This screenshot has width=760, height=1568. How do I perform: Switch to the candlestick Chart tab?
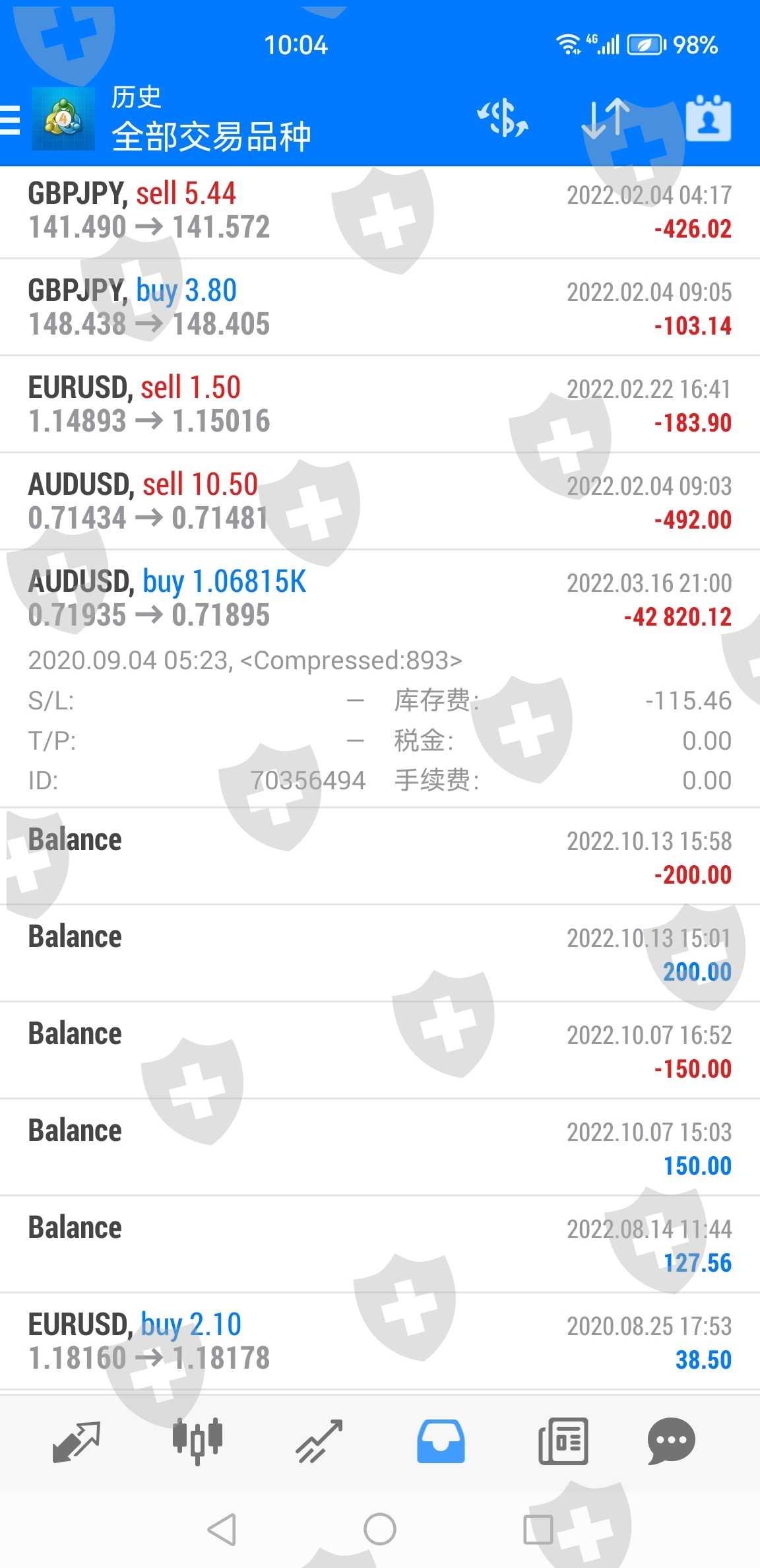pyautogui.click(x=197, y=1441)
